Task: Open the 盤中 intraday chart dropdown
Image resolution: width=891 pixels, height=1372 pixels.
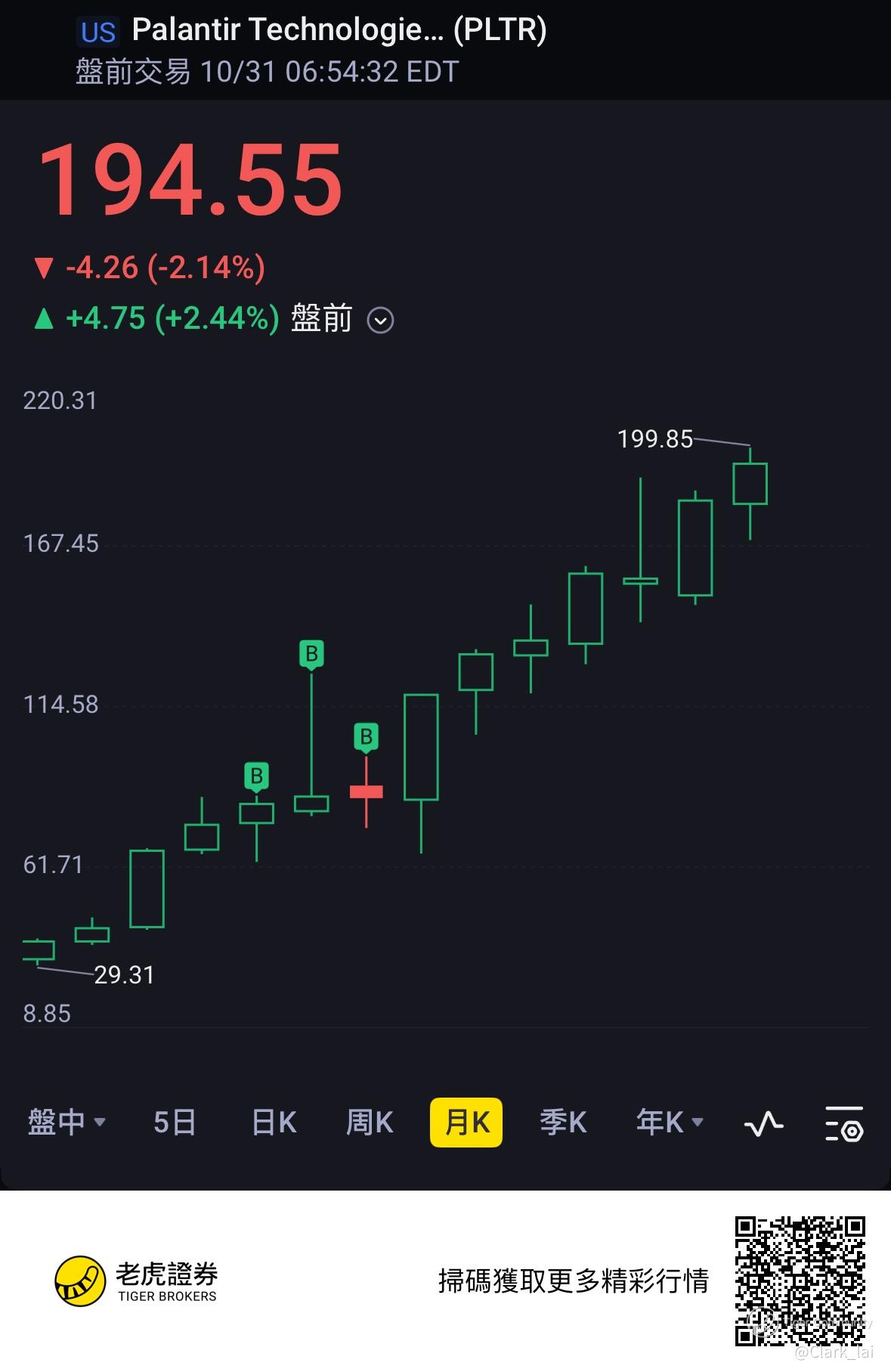Action: pyautogui.click(x=67, y=1122)
